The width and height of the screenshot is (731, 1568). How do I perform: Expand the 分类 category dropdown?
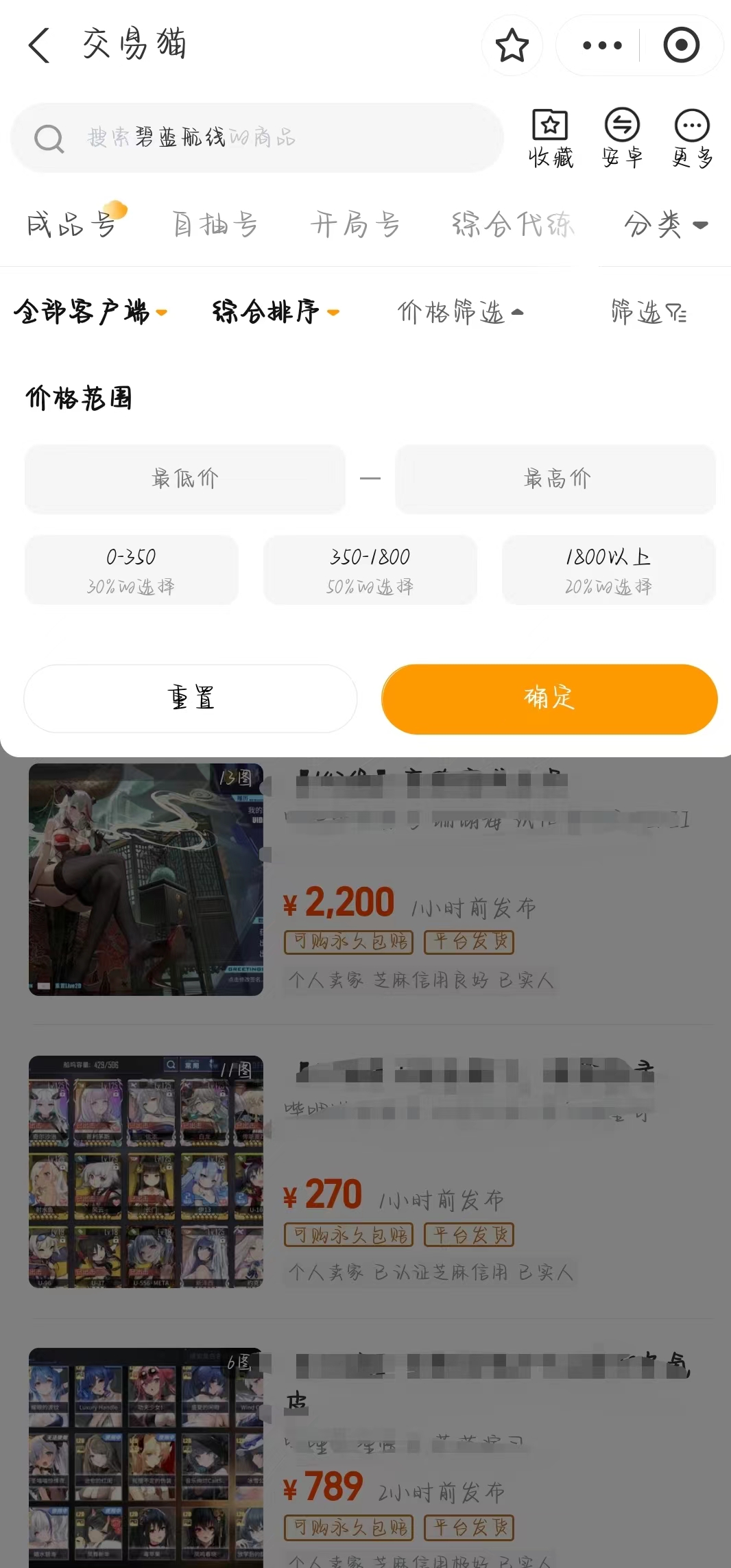pyautogui.click(x=665, y=224)
